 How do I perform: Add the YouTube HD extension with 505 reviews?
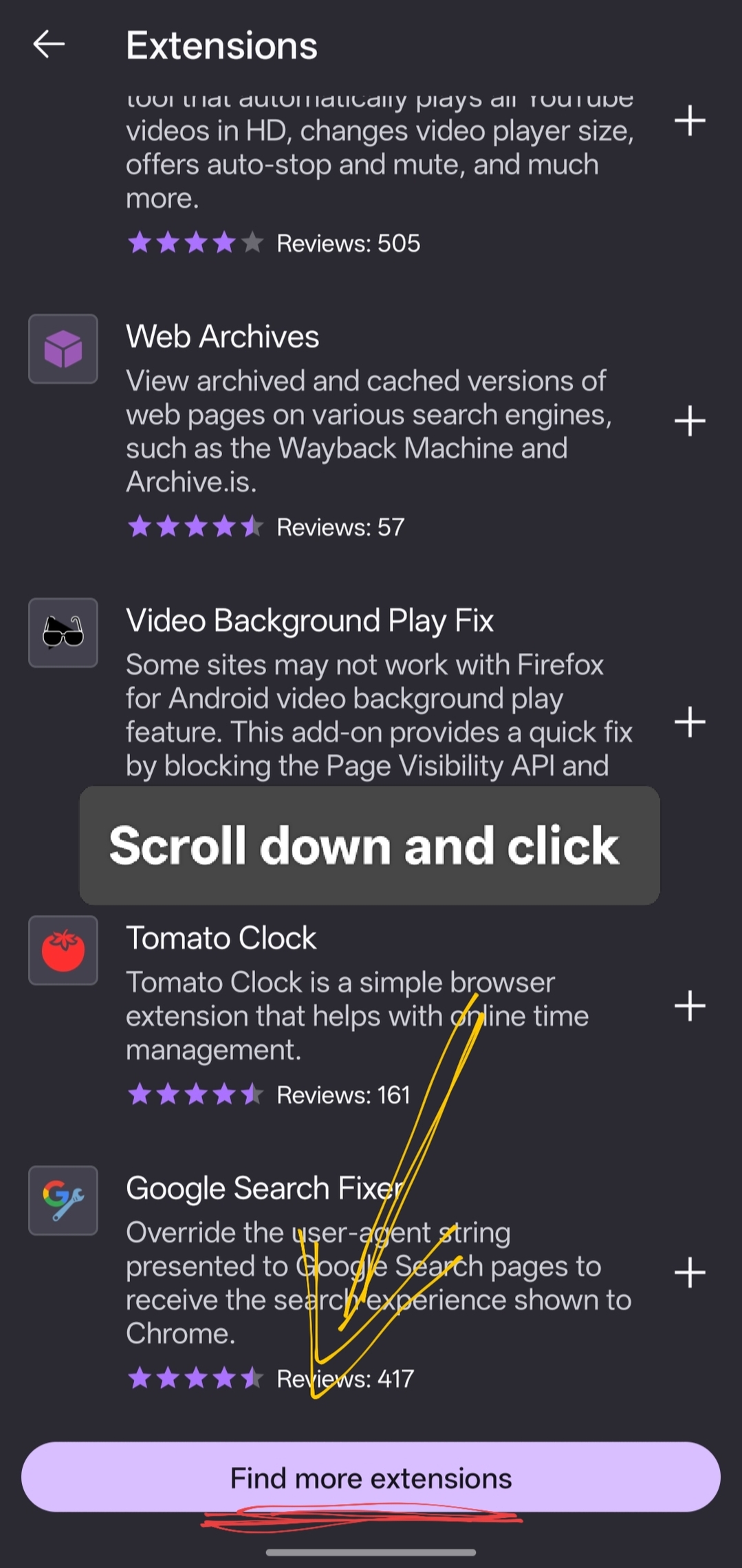click(x=690, y=121)
